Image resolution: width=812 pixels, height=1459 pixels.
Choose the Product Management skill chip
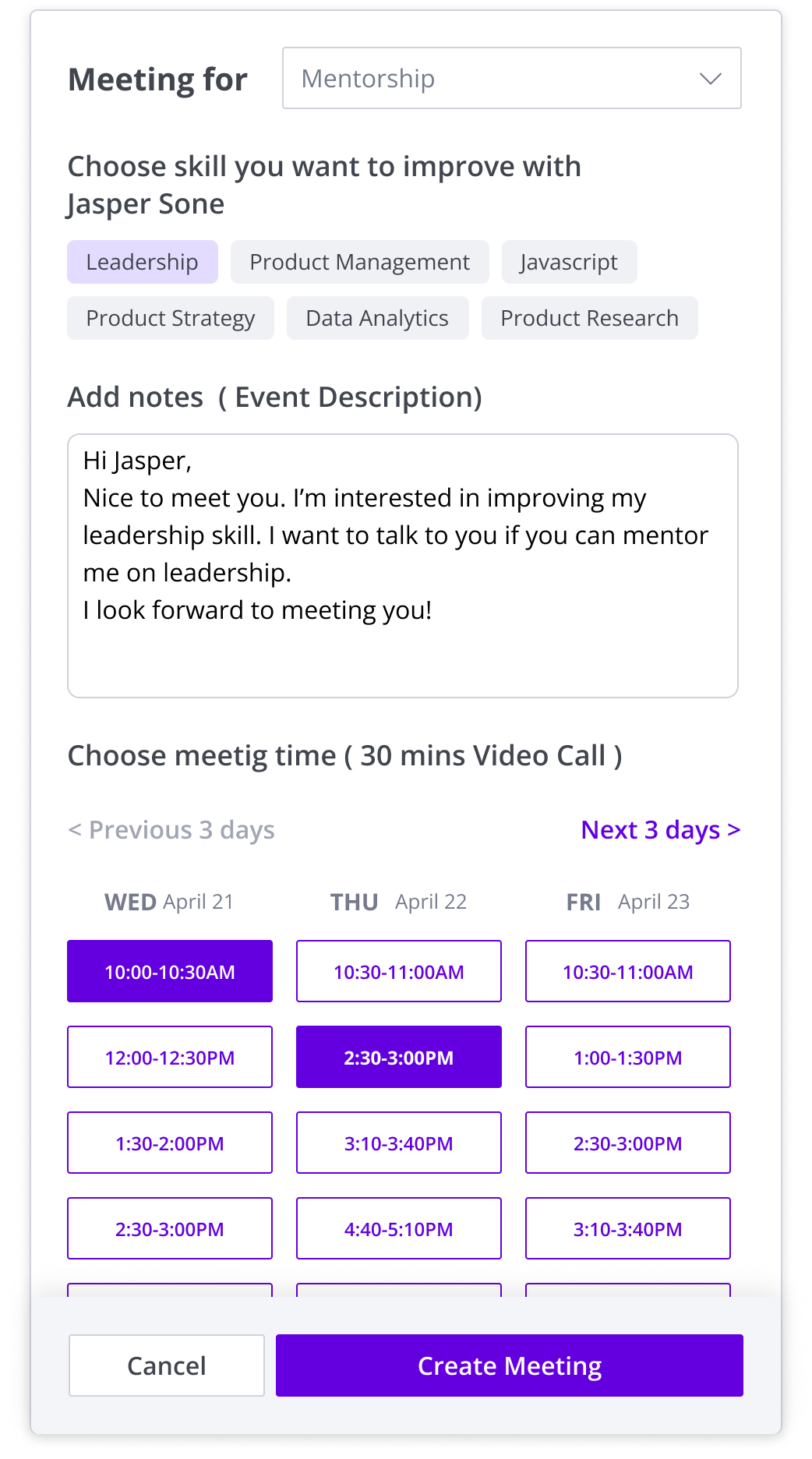click(x=359, y=262)
